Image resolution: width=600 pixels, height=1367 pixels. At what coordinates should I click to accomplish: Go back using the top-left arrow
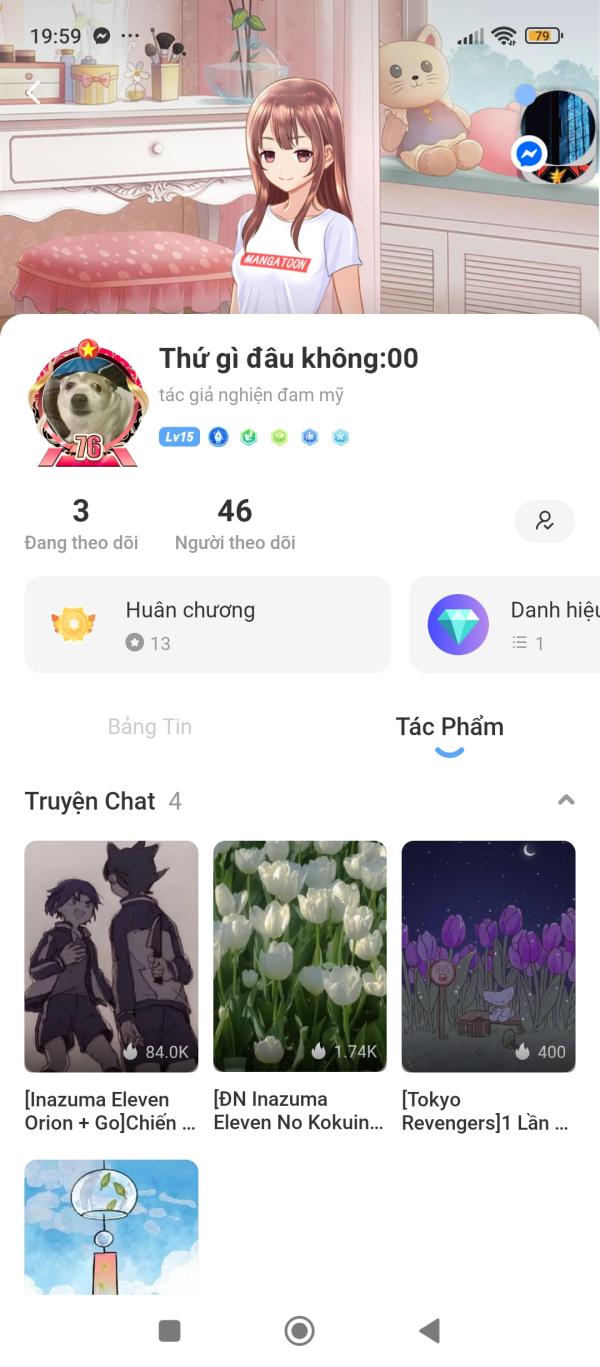pos(33,93)
